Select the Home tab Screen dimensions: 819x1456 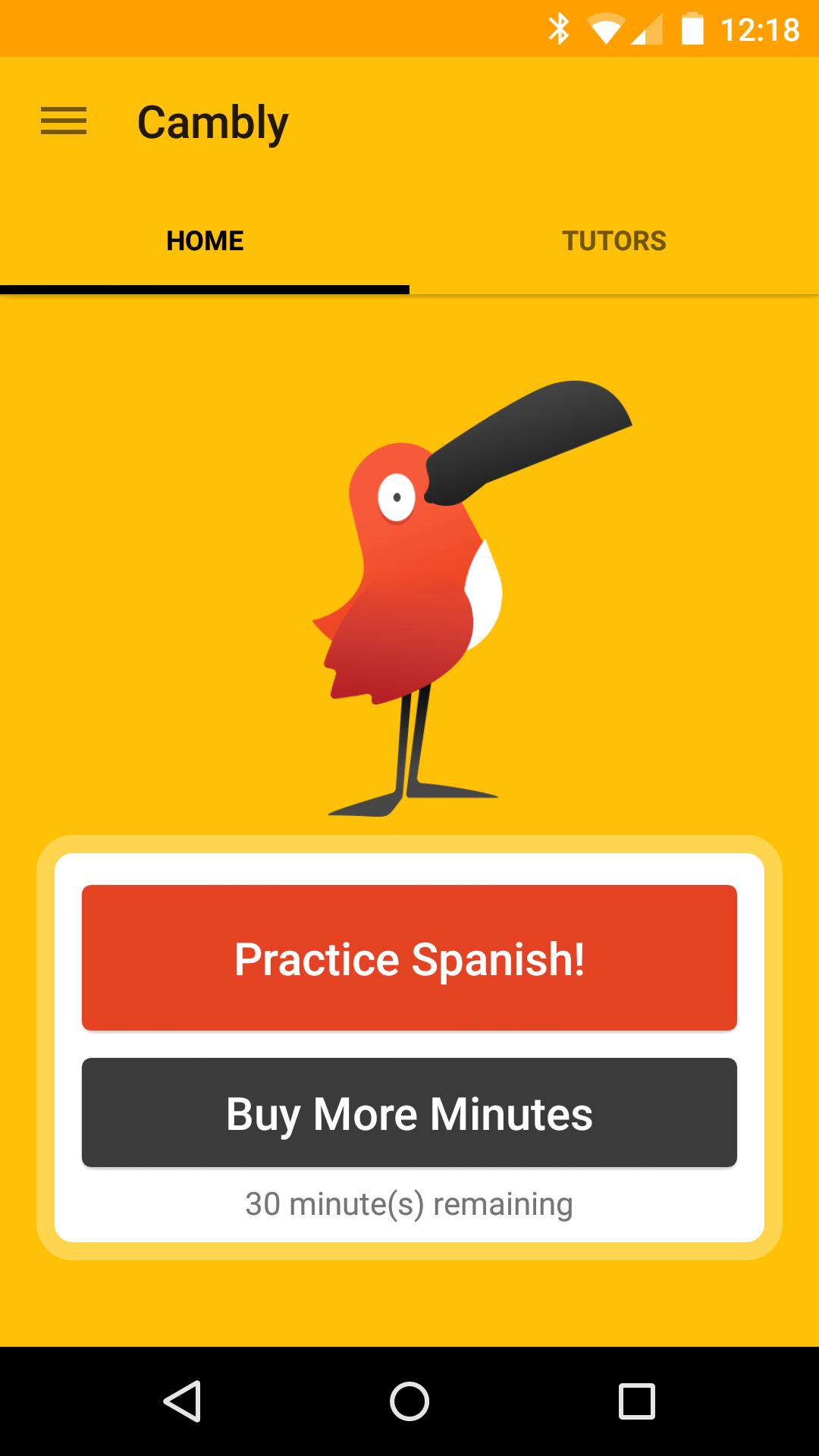point(205,241)
